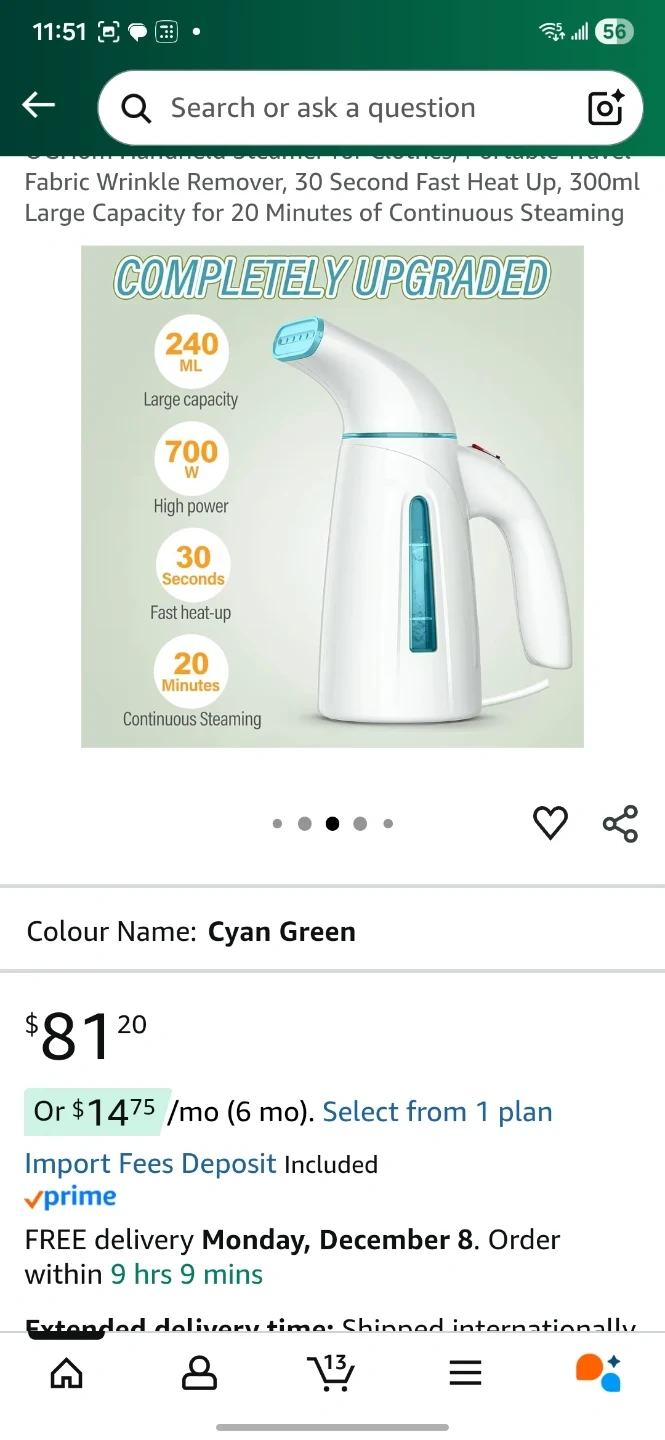Tap Select from 1 plan link
This screenshot has width=665, height=1440.
(x=437, y=1112)
